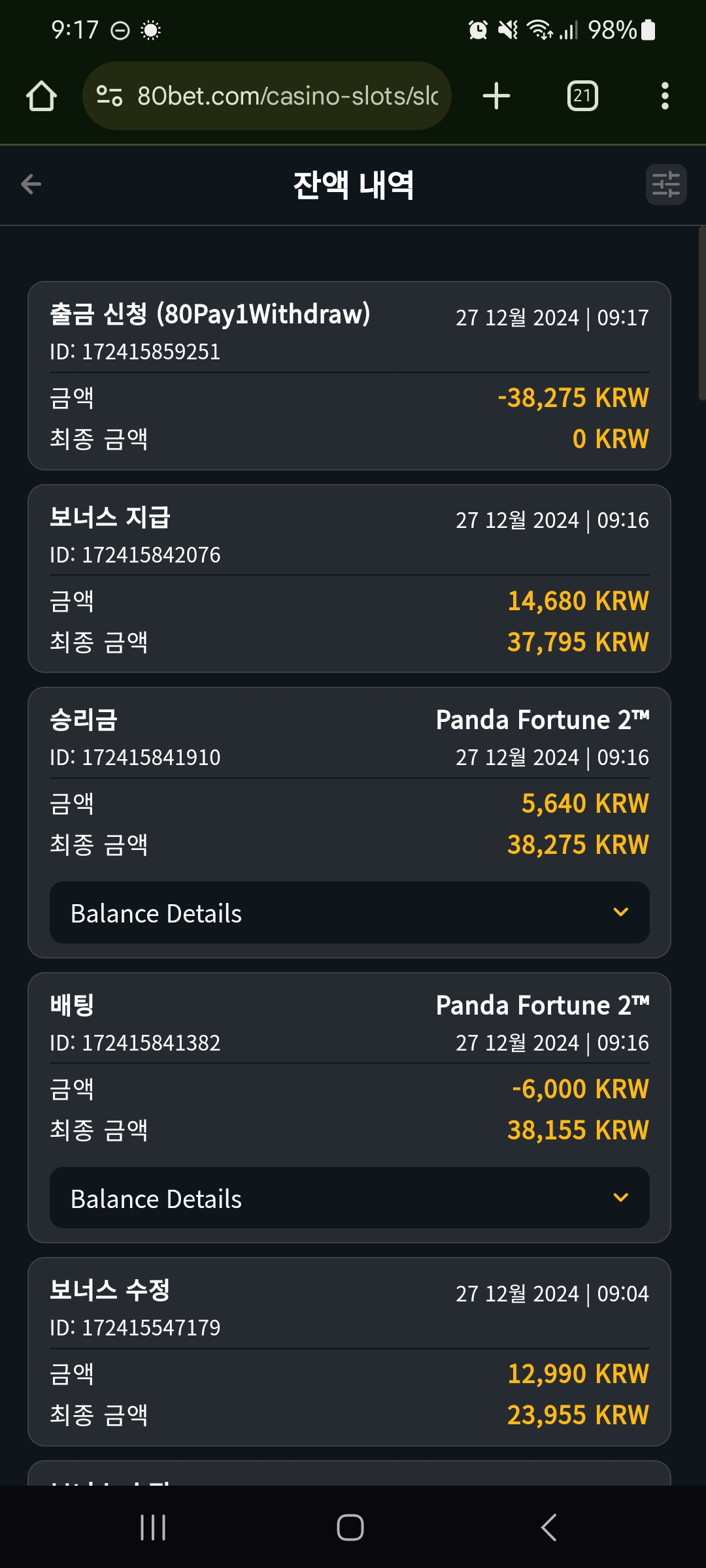Open the browser's three-dot menu
The height and width of the screenshot is (1568, 706).
click(665, 96)
